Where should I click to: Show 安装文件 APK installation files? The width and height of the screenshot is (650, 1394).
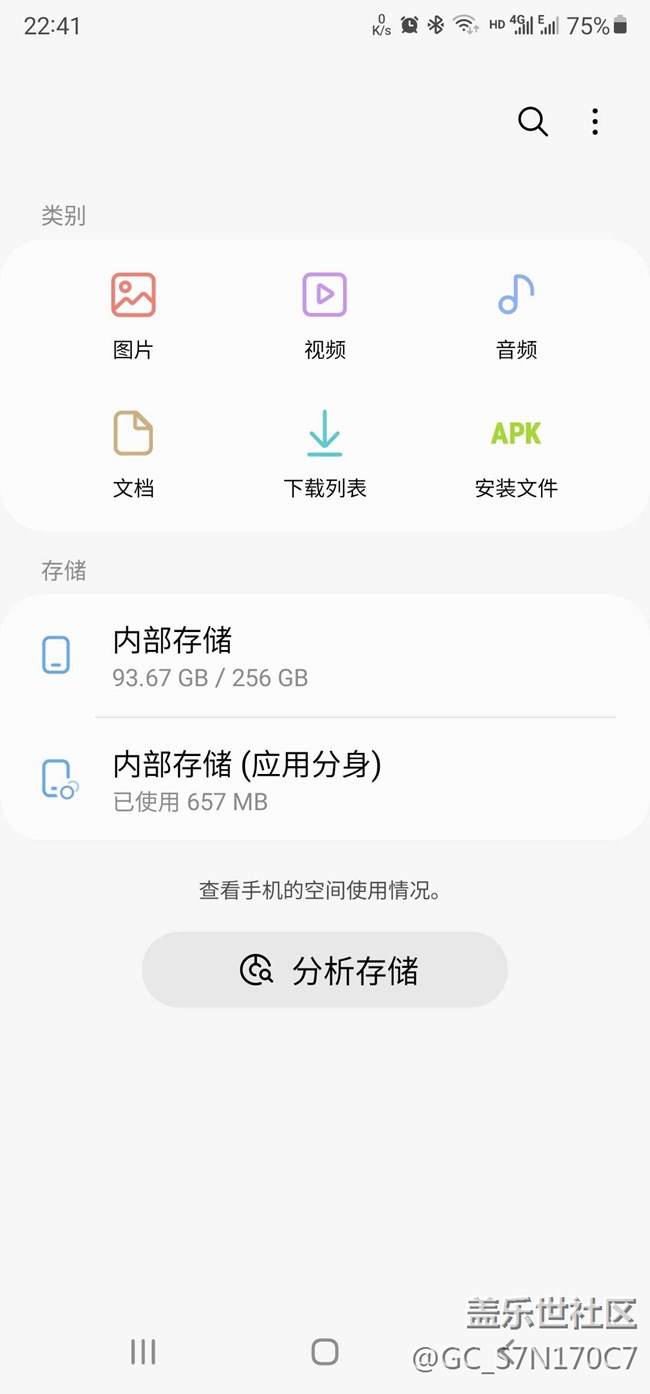point(516,454)
